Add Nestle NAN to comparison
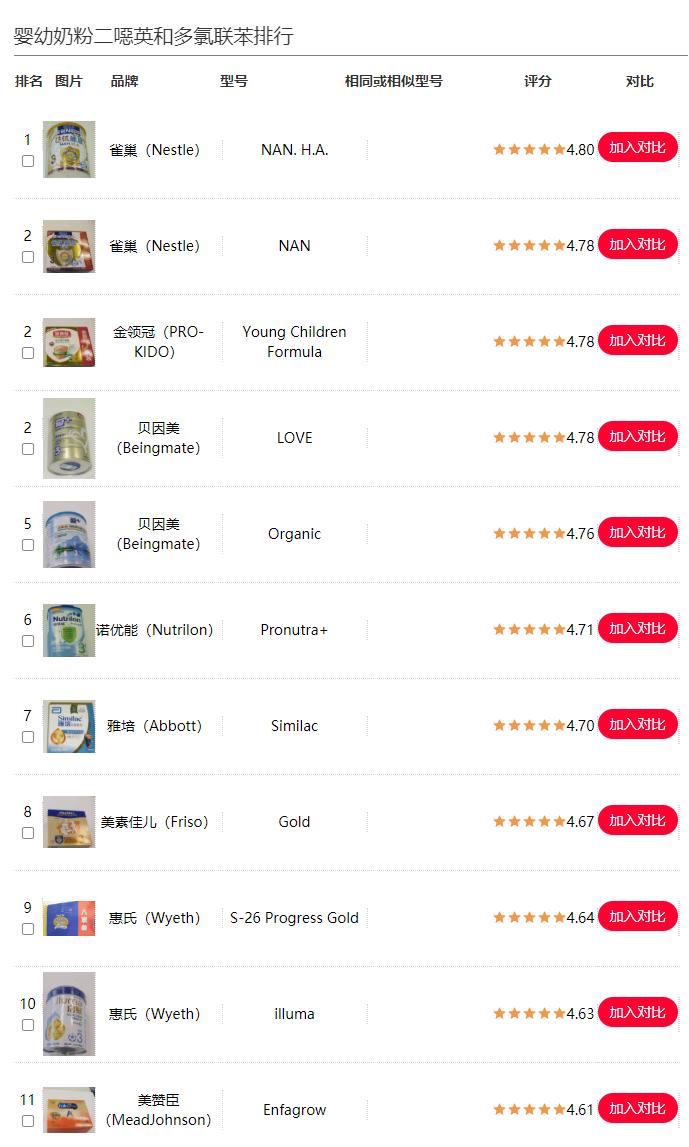The width and height of the screenshot is (689, 1147). [637, 244]
